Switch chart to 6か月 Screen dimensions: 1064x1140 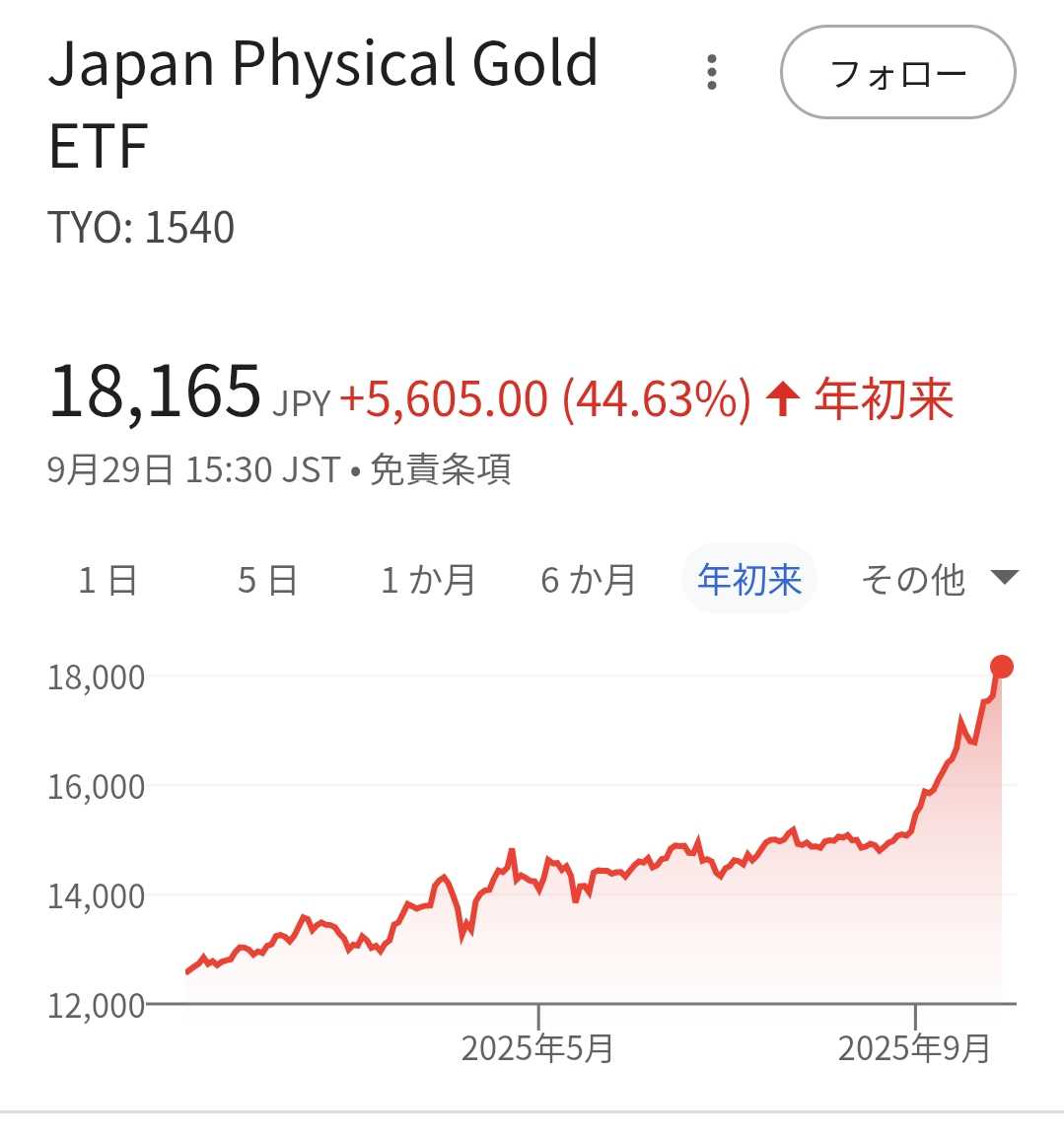tap(588, 580)
